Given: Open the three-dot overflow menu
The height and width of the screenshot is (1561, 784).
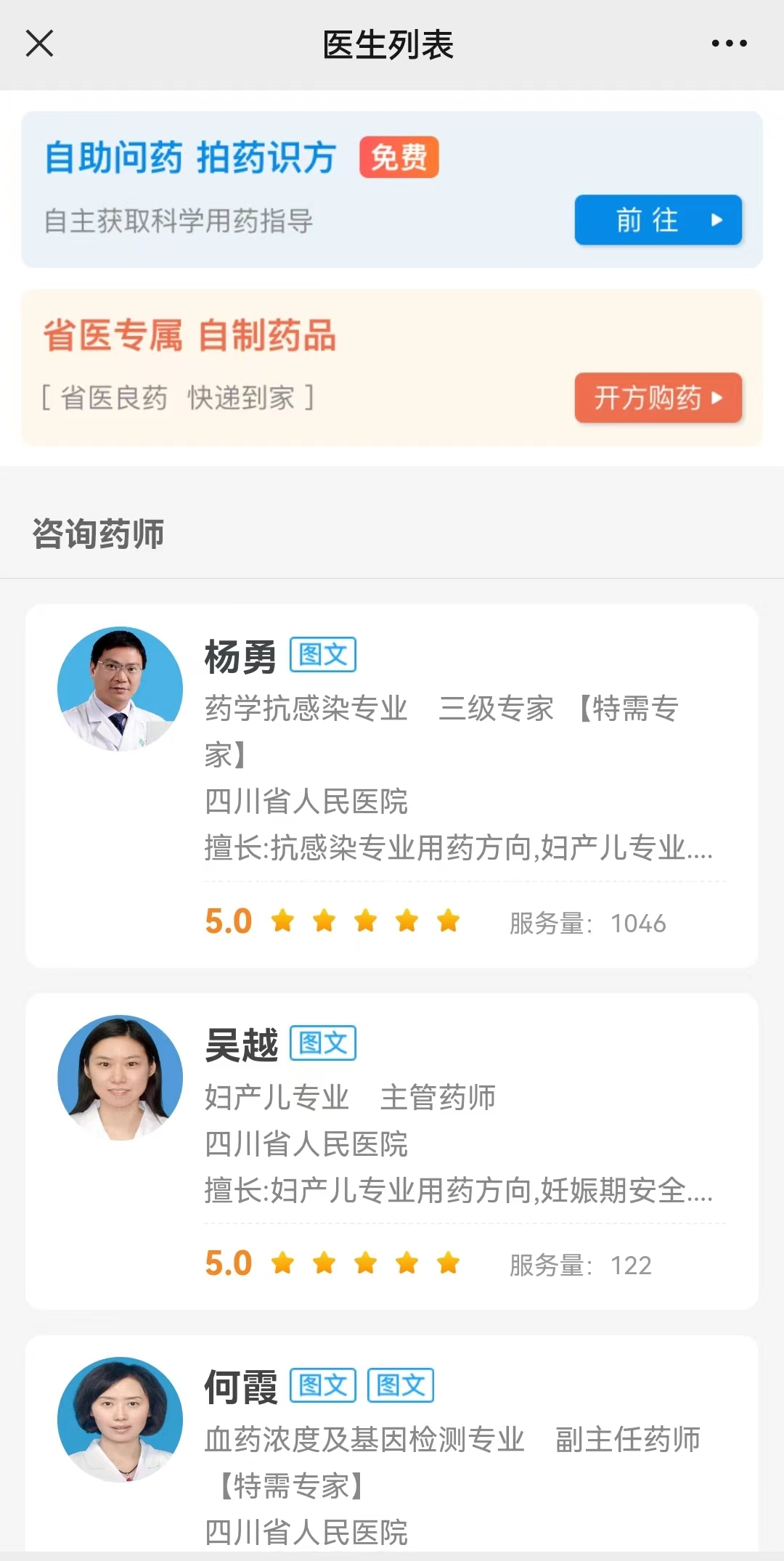Looking at the screenshot, I should pyautogui.click(x=729, y=44).
